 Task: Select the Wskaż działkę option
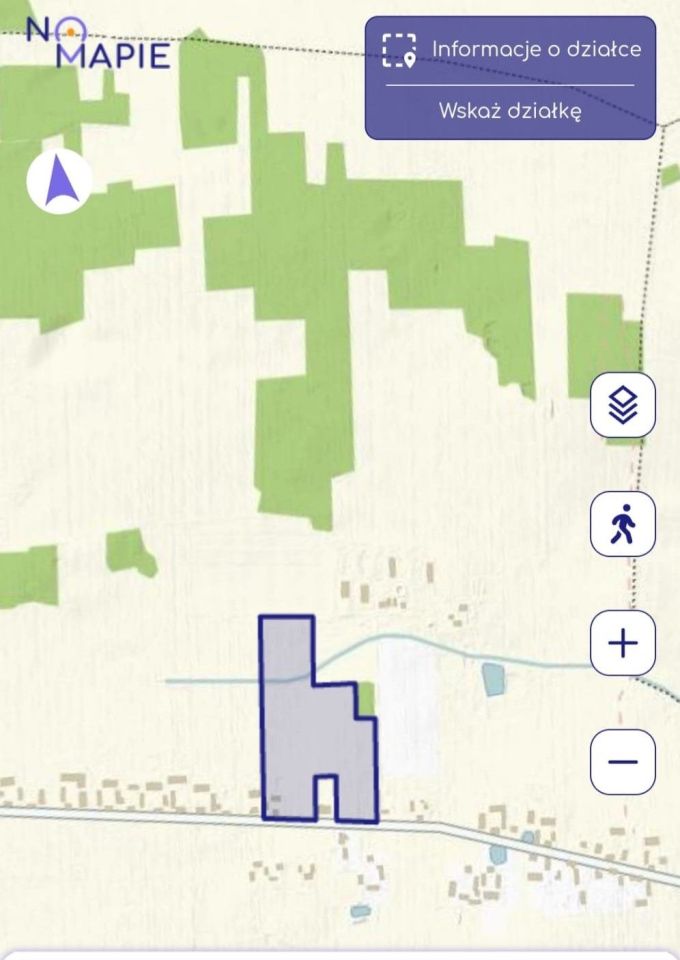click(x=510, y=111)
